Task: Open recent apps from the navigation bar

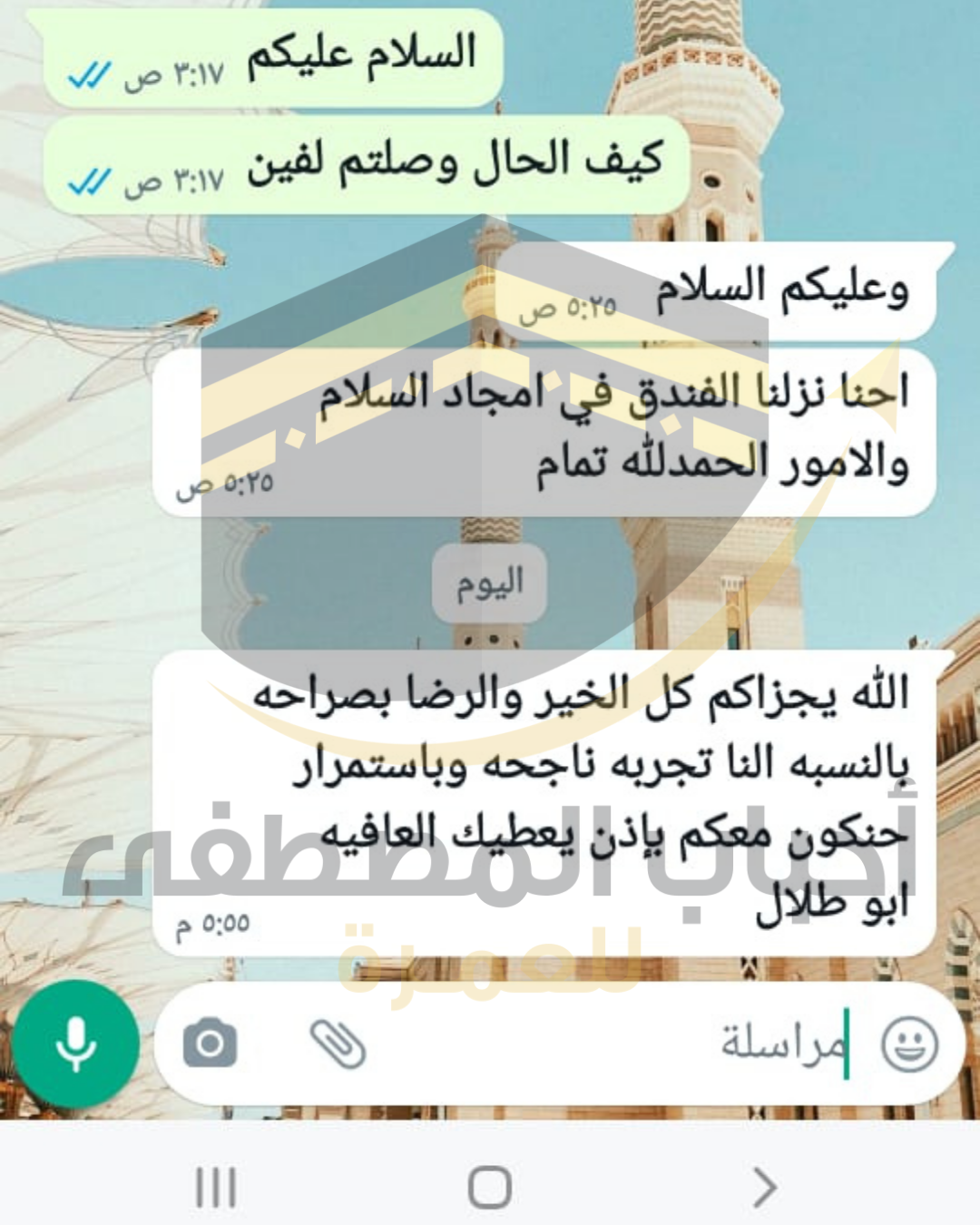Action: pyautogui.click(x=216, y=1186)
